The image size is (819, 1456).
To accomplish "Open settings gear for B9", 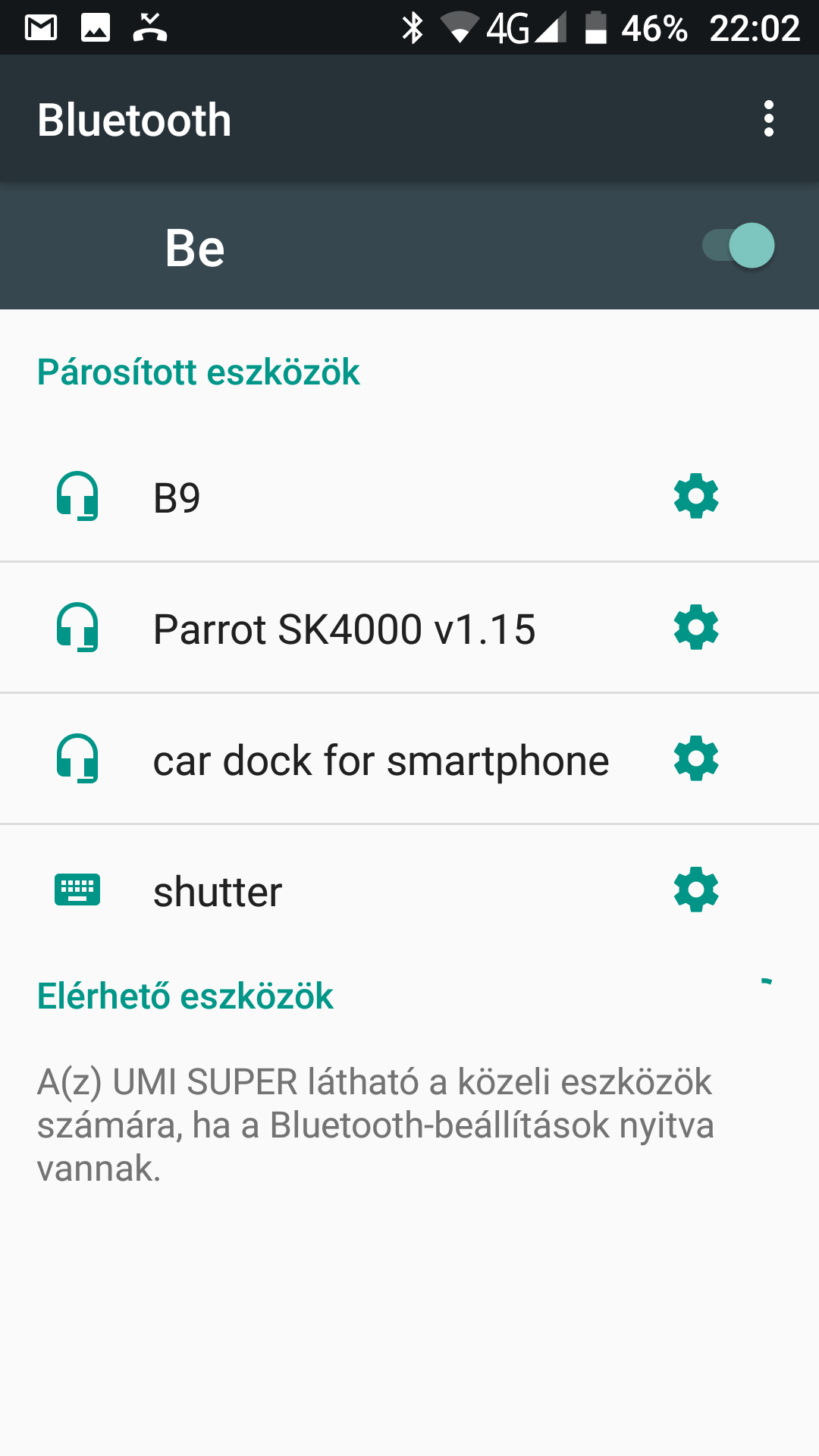I will click(x=696, y=497).
